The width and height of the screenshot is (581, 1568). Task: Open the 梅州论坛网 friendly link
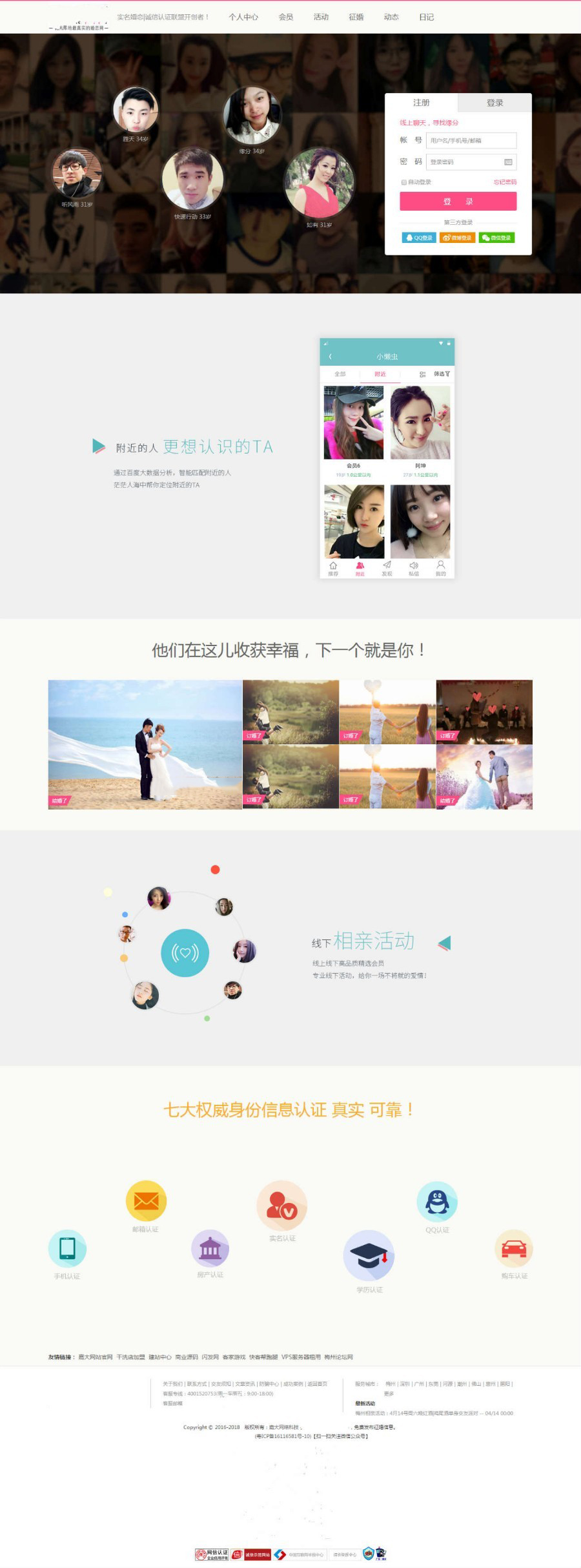coord(338,1357)
